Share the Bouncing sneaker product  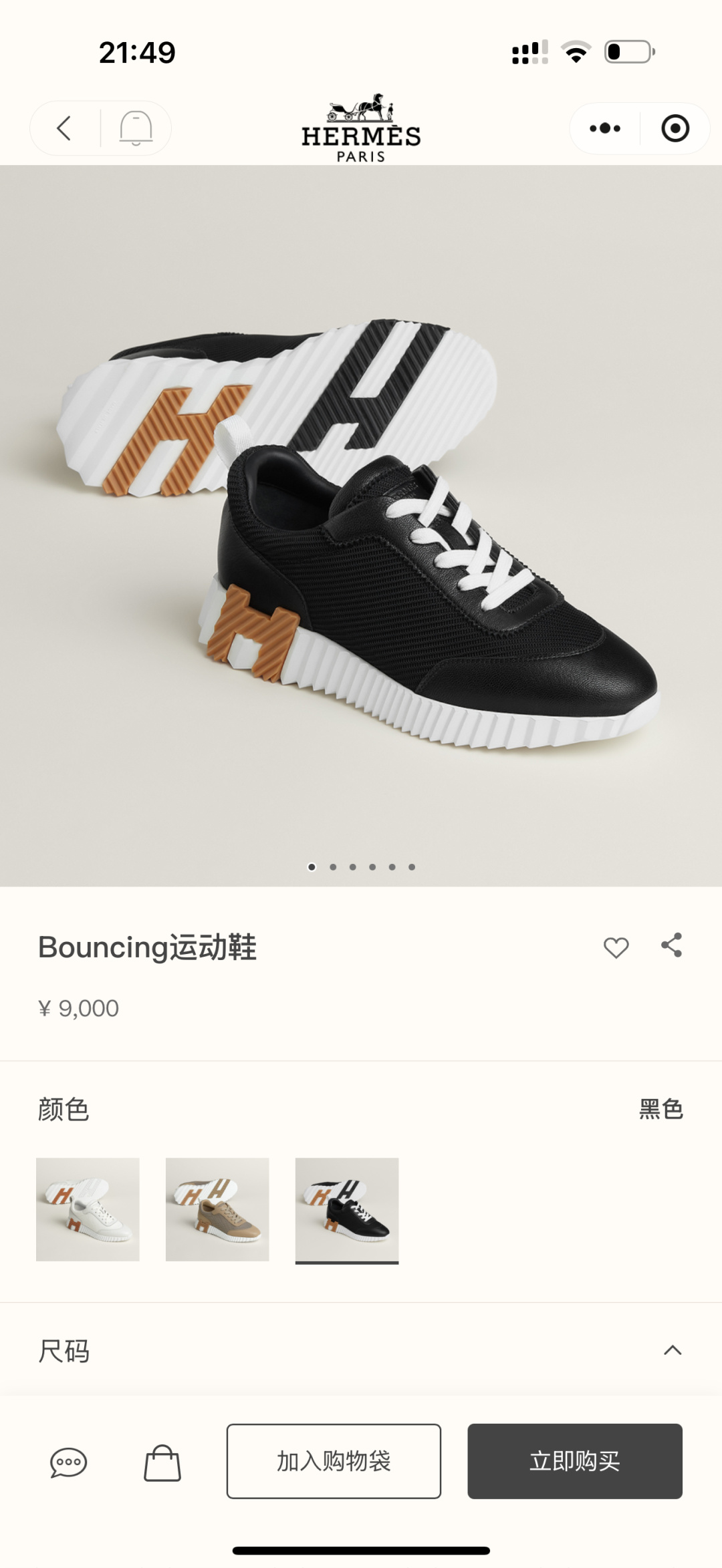(672, 945)
